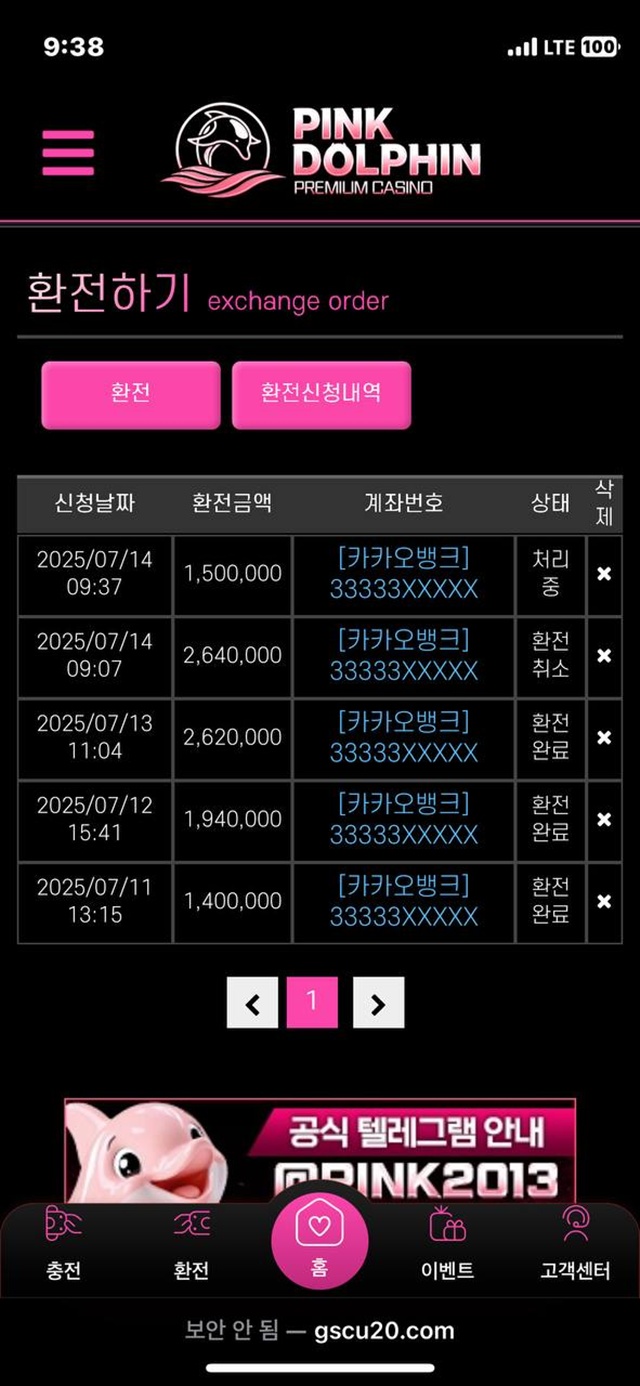Delete the 2,640,000 request row
This screenshot has height=1386, width=640.
click(604, 656)
